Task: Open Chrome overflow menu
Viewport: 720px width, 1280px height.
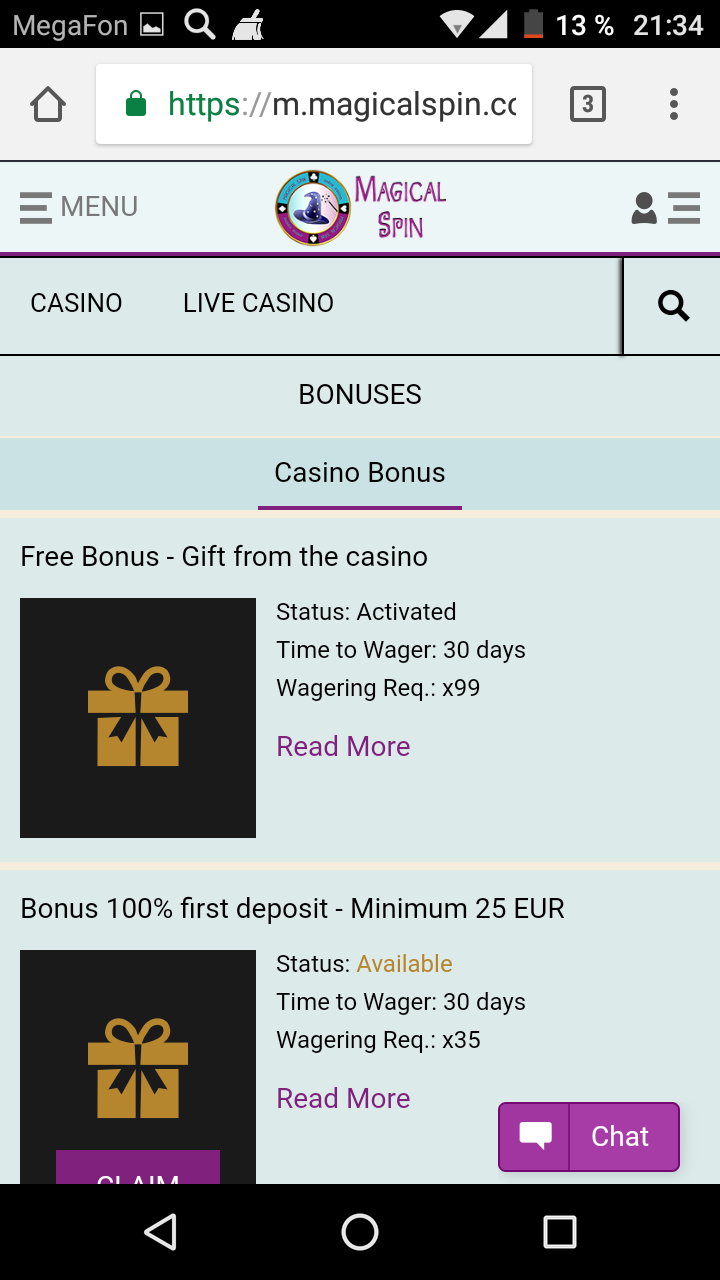Action: 673,104
